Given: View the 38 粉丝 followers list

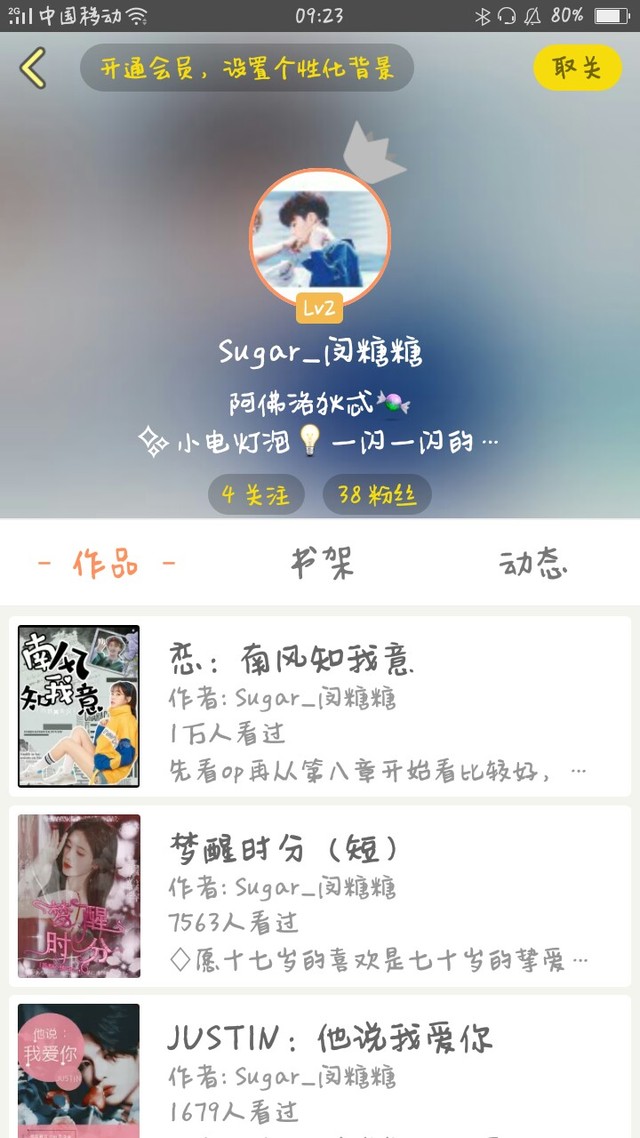Looking at the screenshot, I should [x=377, y=495].
